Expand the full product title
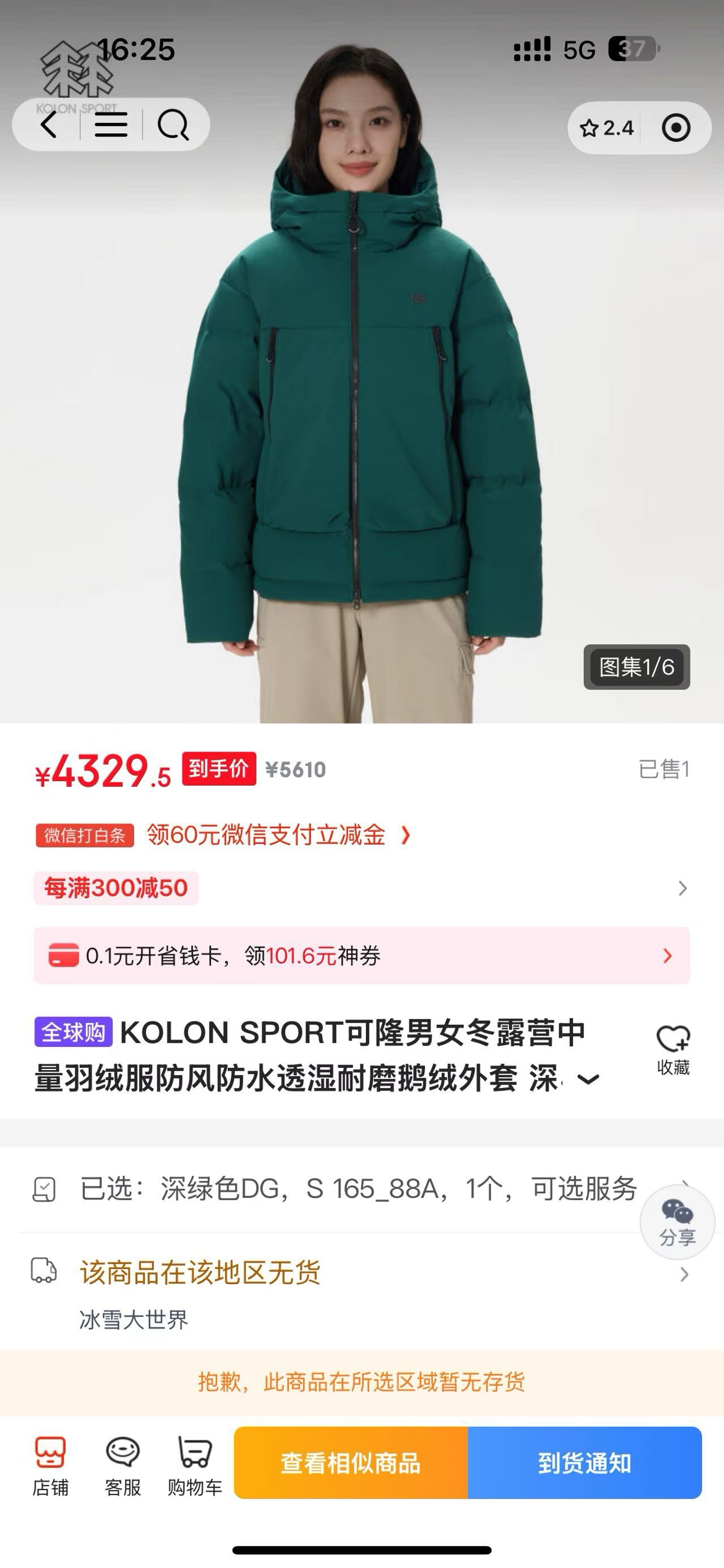The height and width of the screenshot is (1568, 724). [588, 1079]
